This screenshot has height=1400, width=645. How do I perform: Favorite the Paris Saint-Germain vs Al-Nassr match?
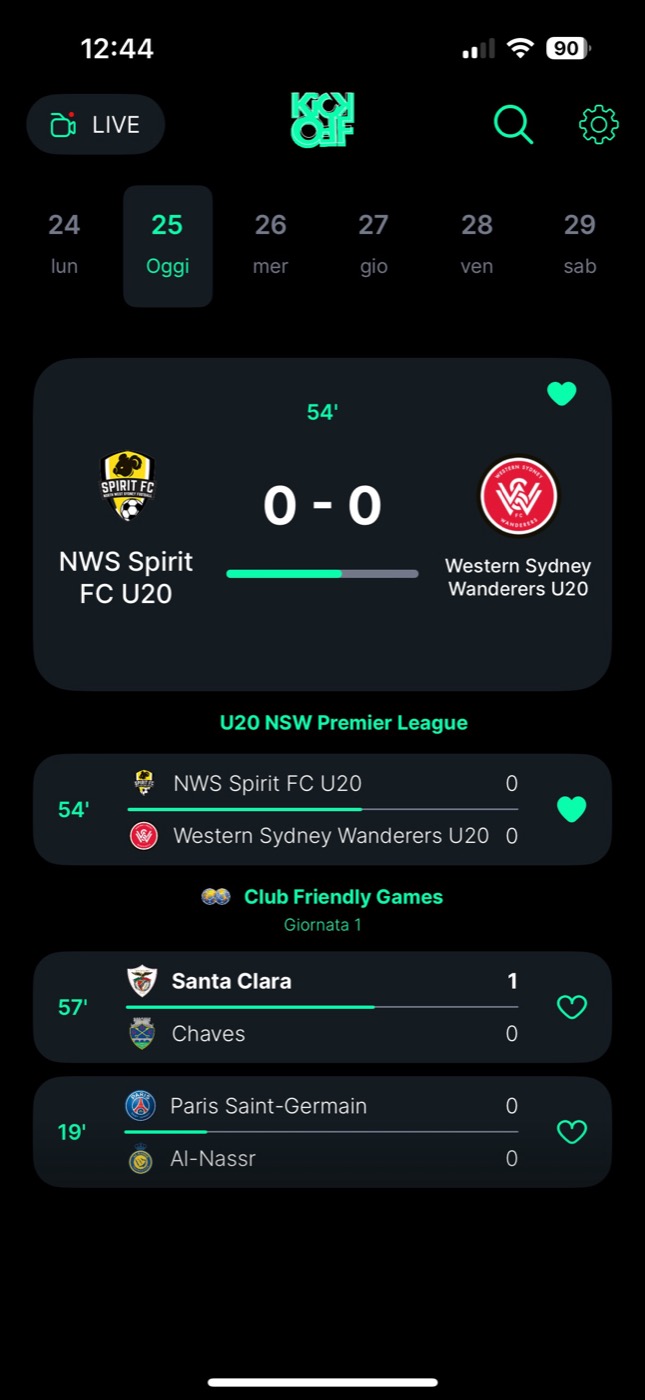tap(571, 1132)
